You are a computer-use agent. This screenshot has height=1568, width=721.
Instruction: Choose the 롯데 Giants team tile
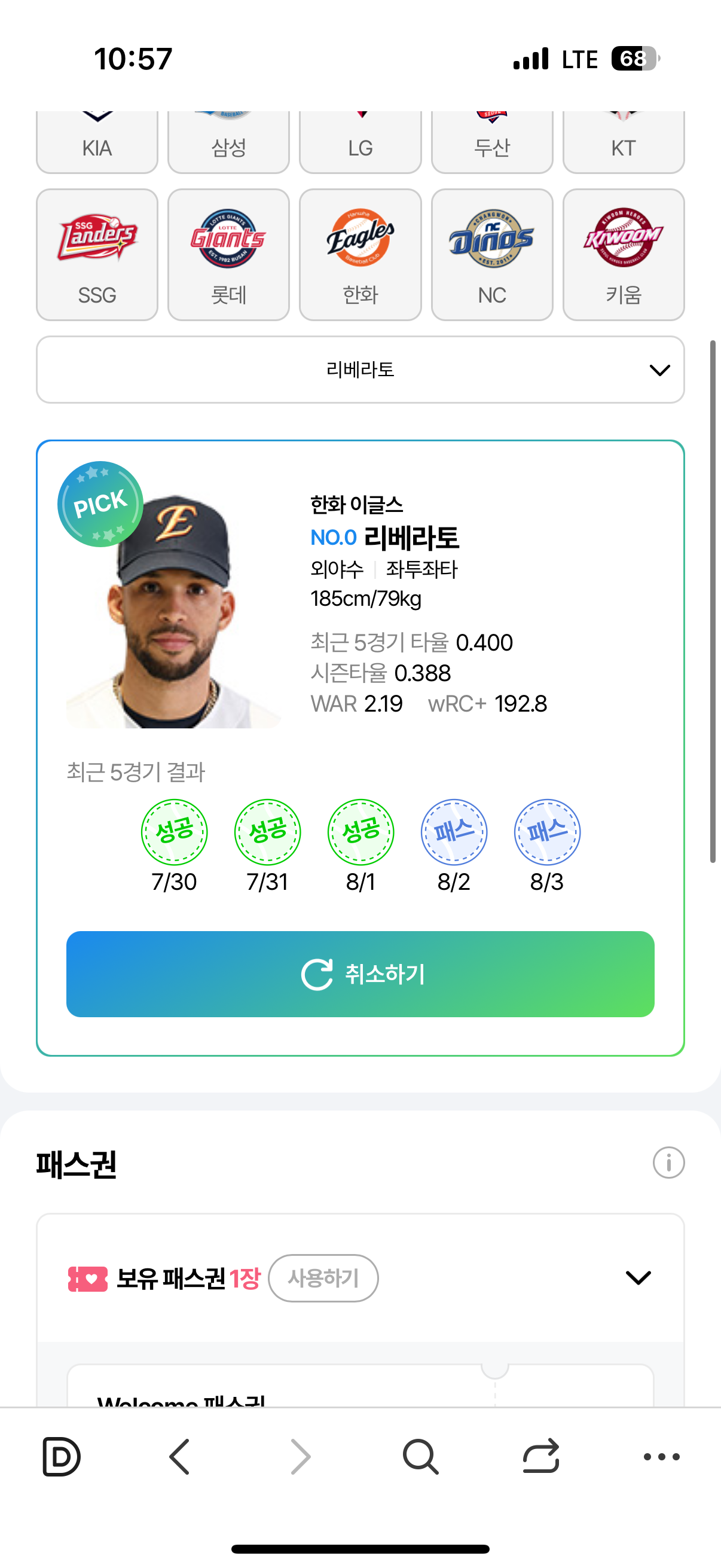coord(228,254)
